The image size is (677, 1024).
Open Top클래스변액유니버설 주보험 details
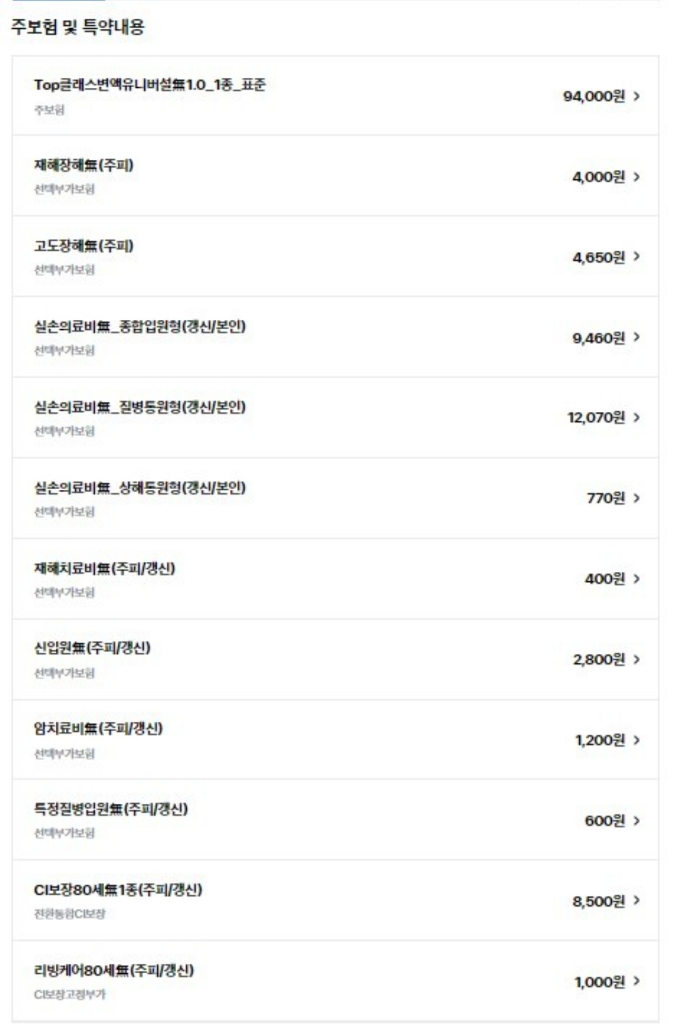(x=336, y=96)
